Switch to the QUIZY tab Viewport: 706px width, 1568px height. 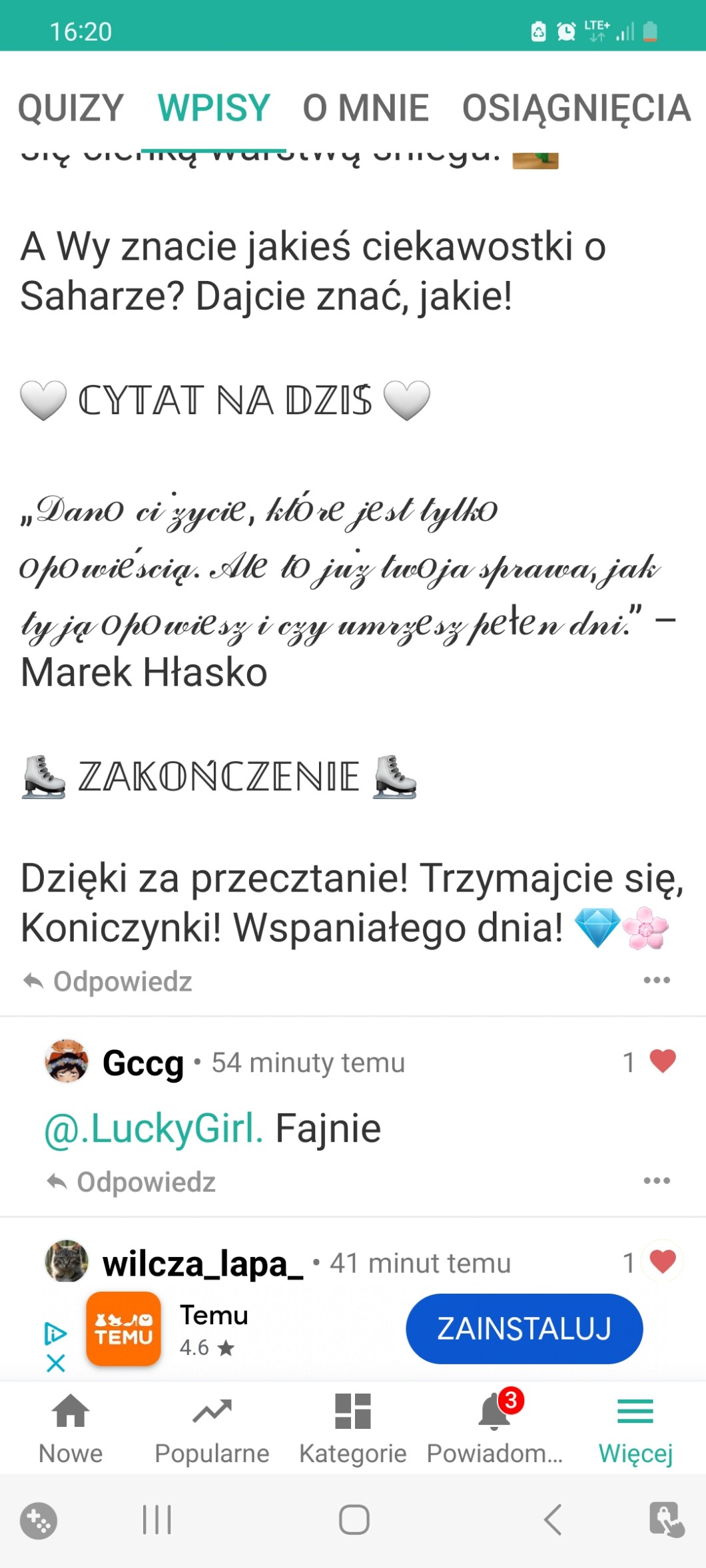(71, 109)
